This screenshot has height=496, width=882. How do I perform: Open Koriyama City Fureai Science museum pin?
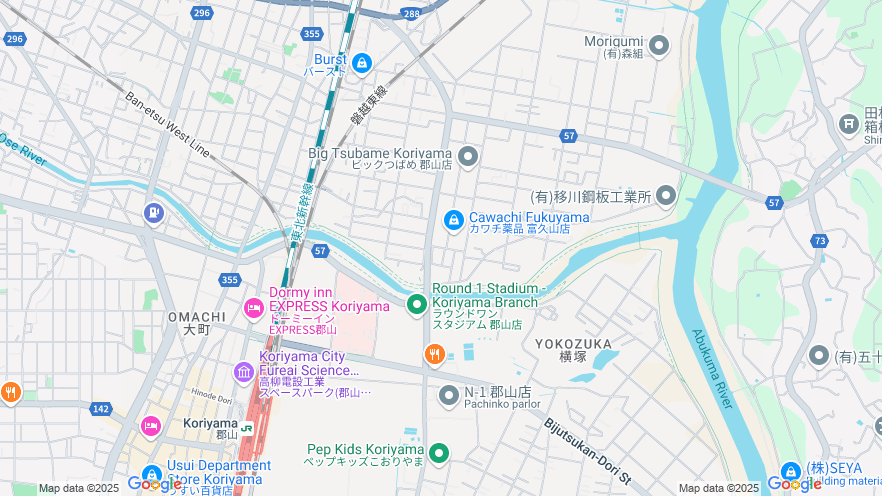tap(244, 372)
